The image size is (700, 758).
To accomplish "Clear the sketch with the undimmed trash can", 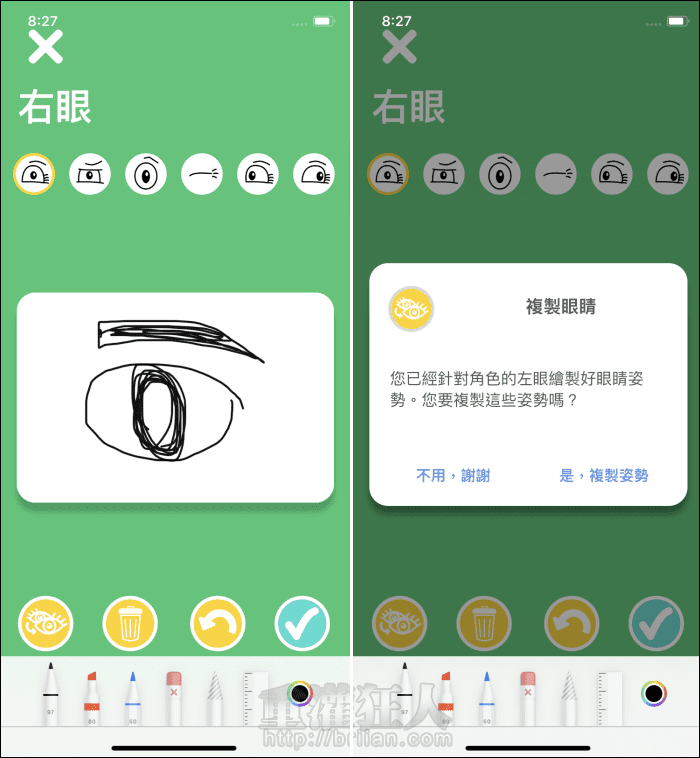I will [x=130, y=623].
